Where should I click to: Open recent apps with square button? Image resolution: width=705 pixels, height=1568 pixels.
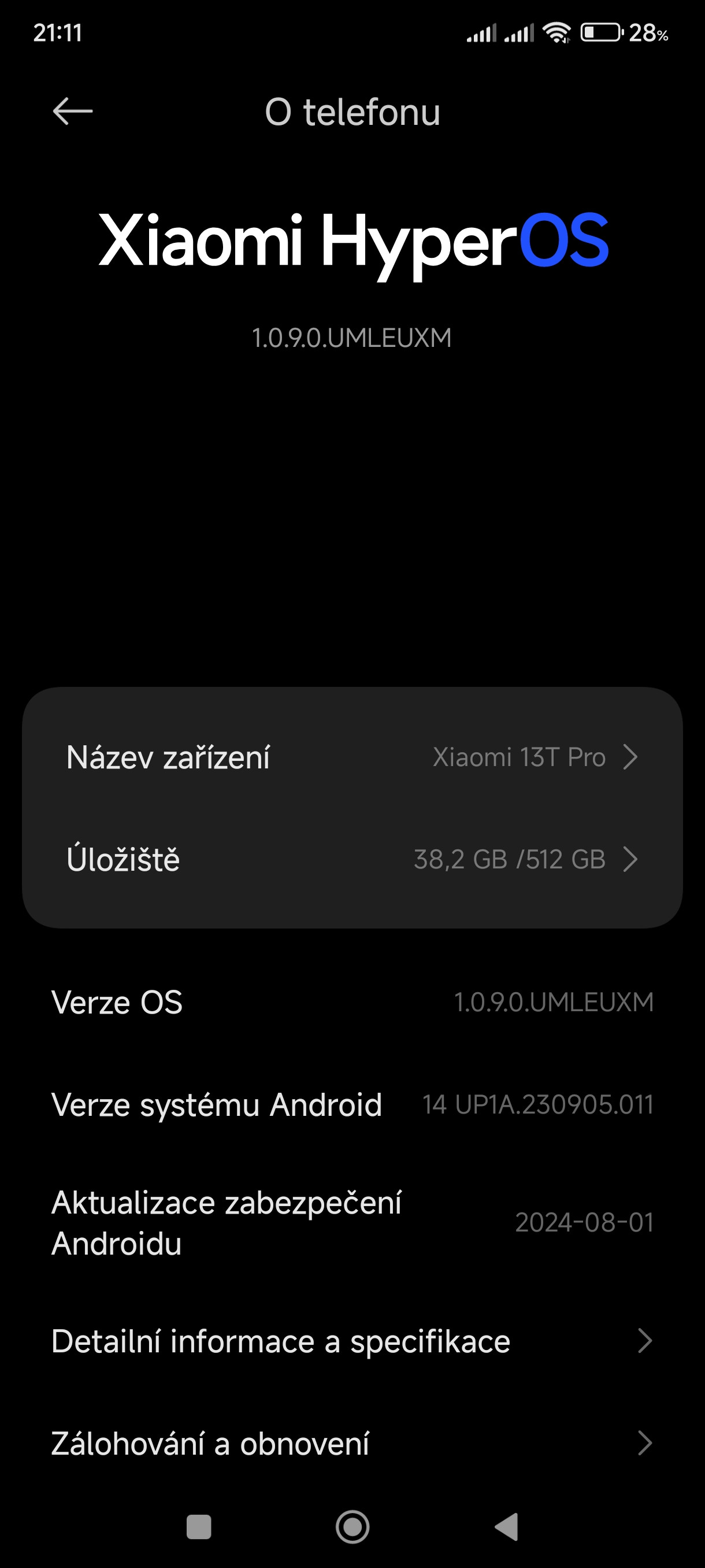coord(199,1526)
